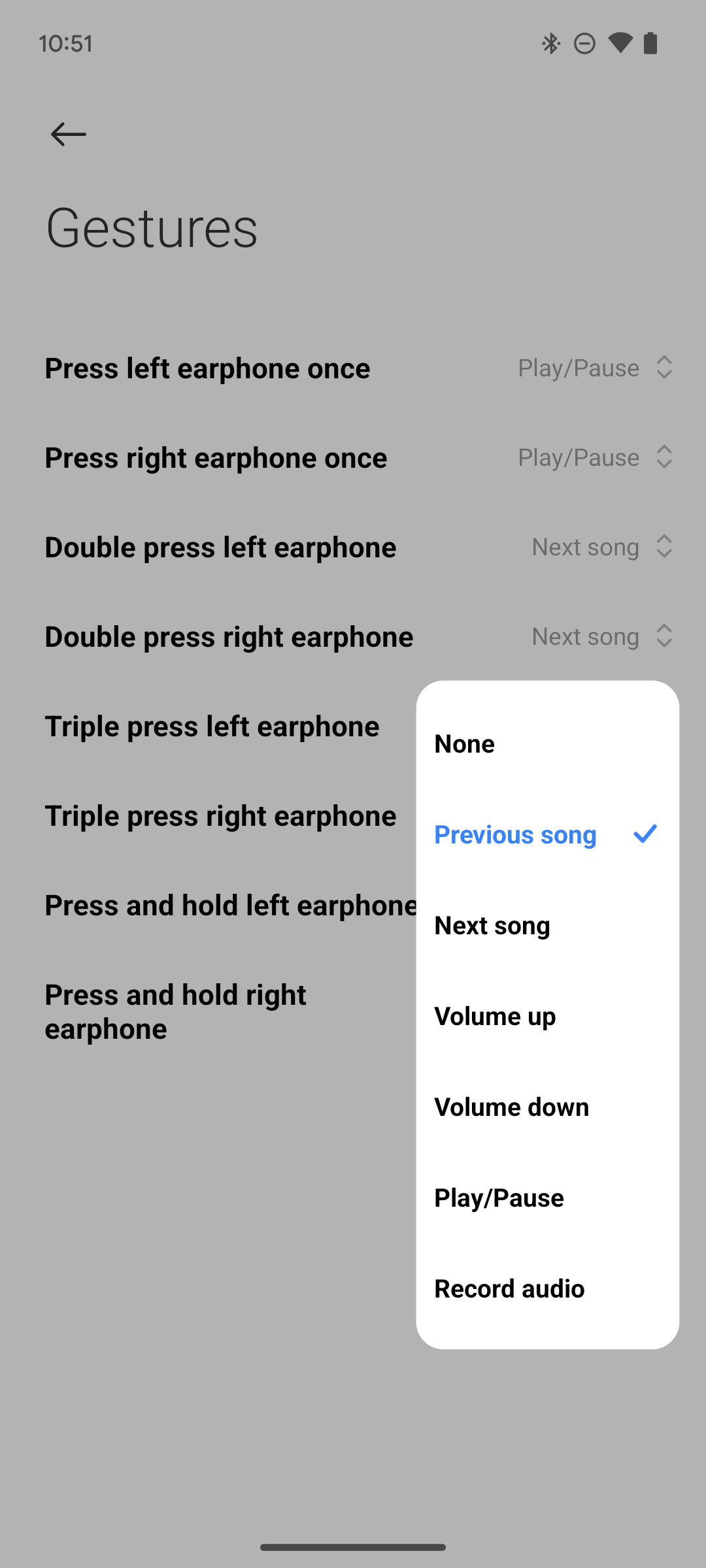Choose Play/Pause in the popup list

click(x=547, y=1198)
